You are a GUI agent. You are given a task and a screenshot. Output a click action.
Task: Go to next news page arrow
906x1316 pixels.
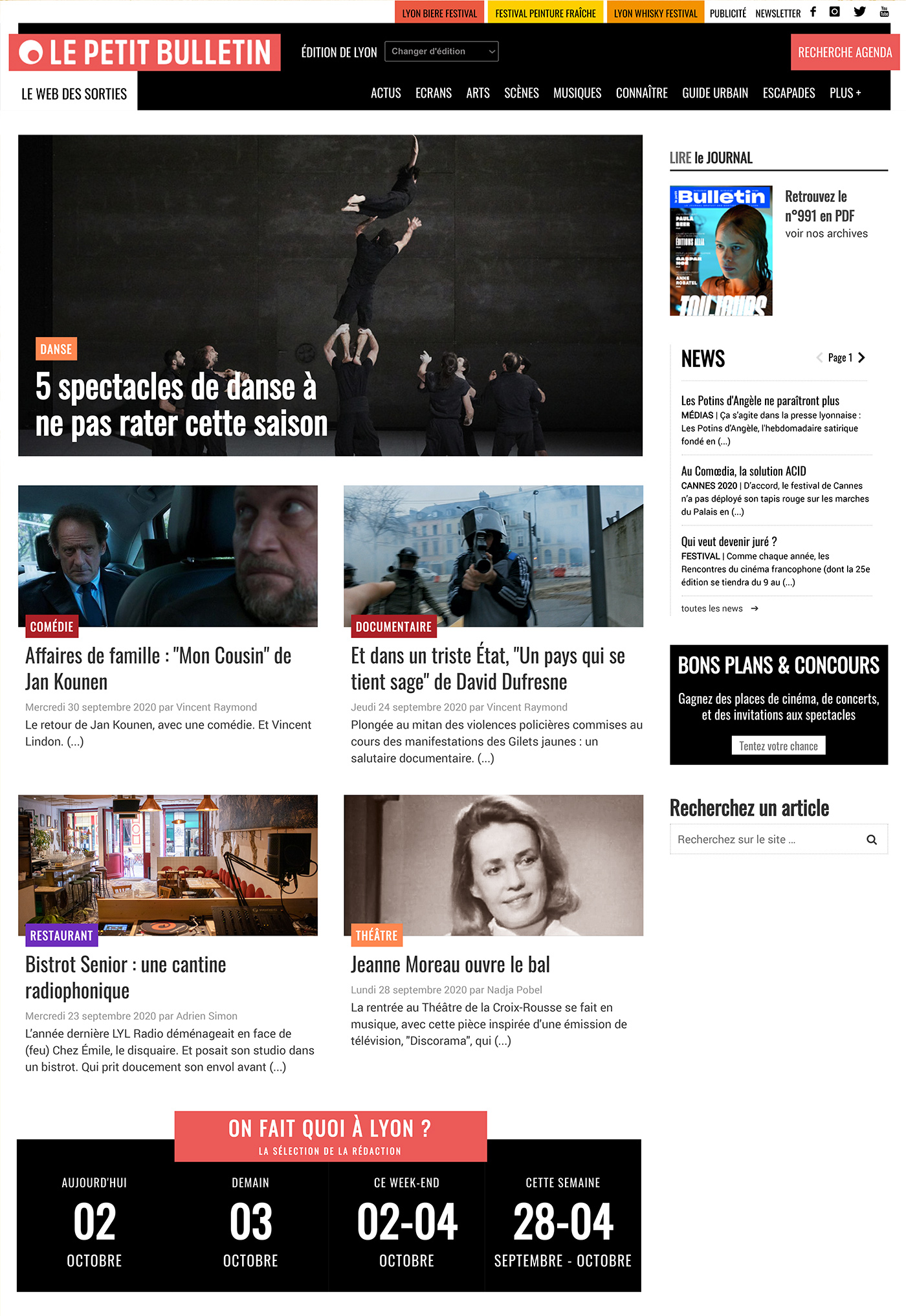click(x=861, y=358)
